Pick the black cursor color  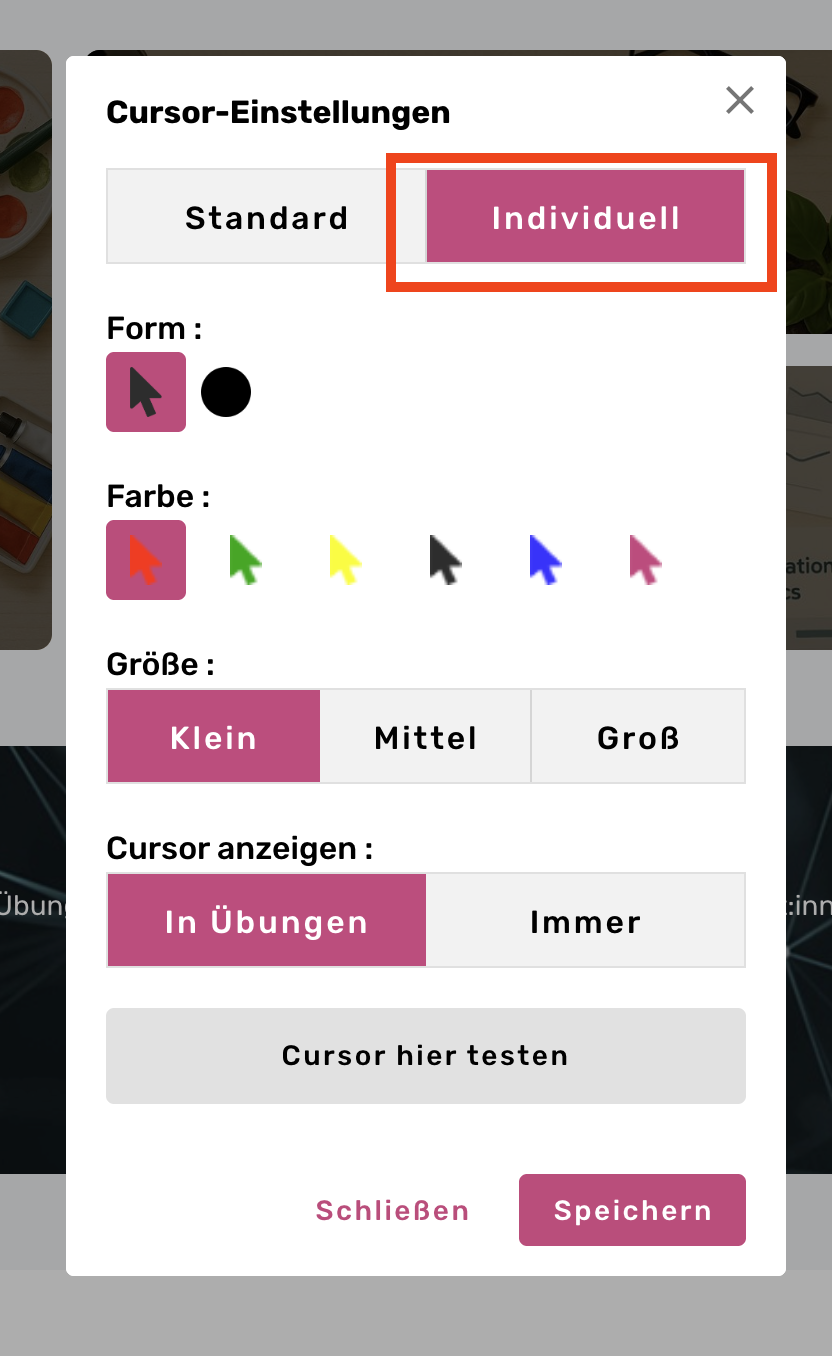pos(445,560)
